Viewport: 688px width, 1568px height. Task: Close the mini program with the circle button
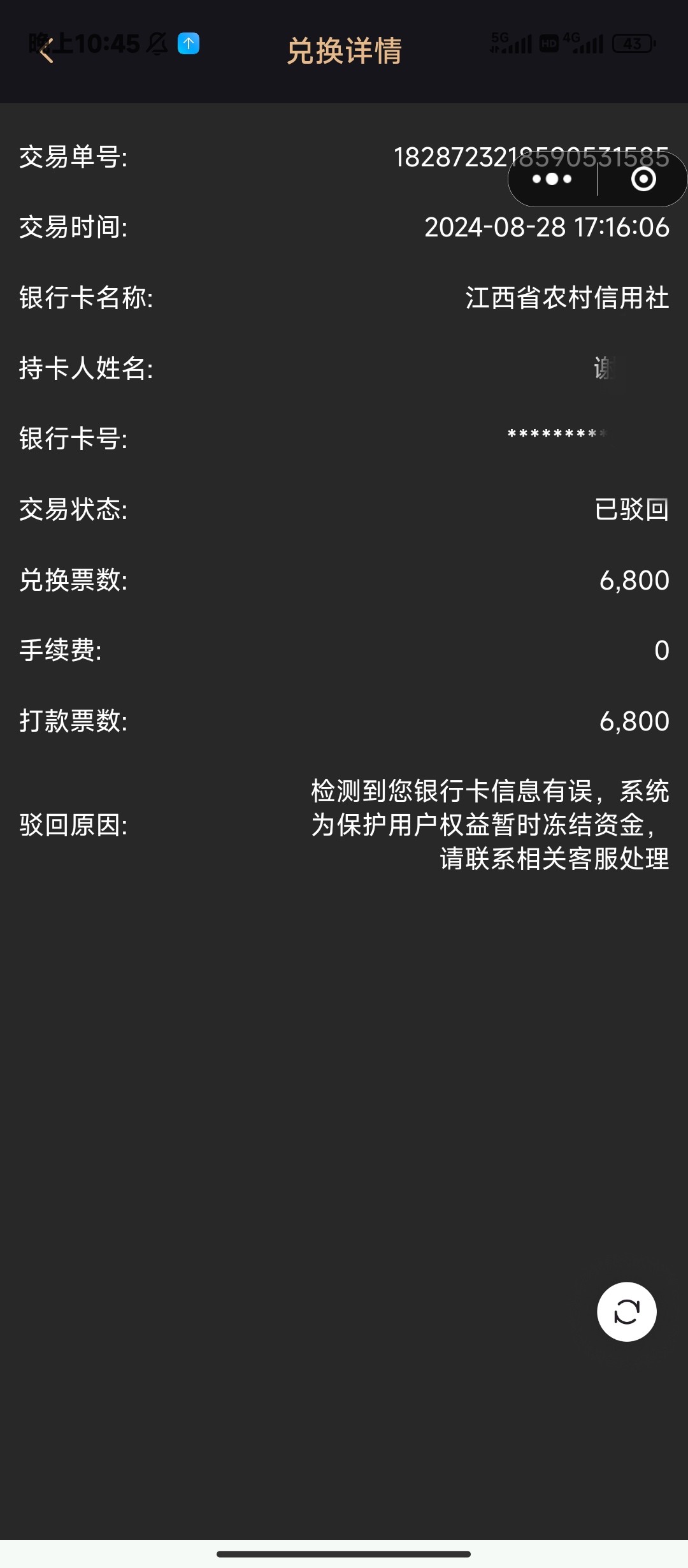tap(643, 179)
